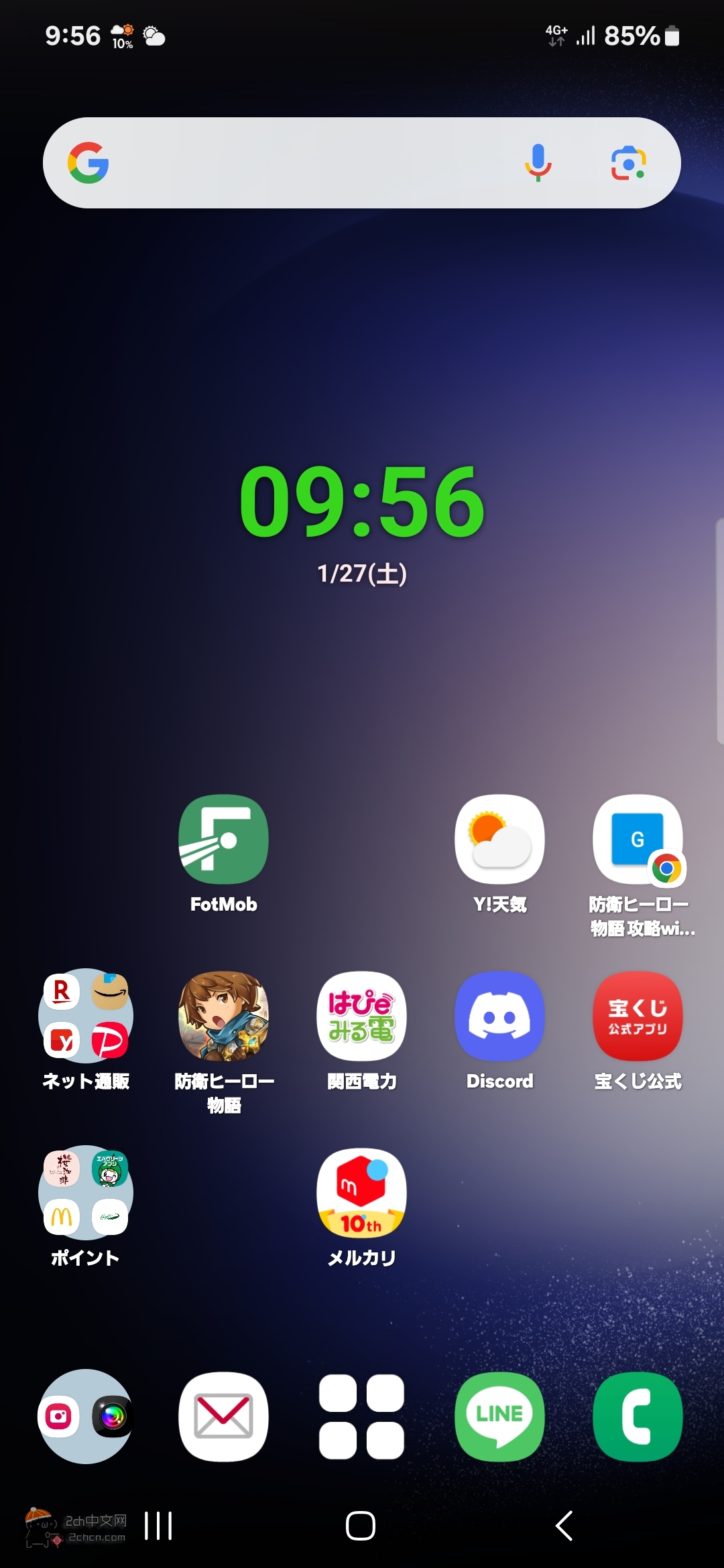724x1568 pixels.
Task: Show recent apps from navigation bar
Action: [159, 1526]
